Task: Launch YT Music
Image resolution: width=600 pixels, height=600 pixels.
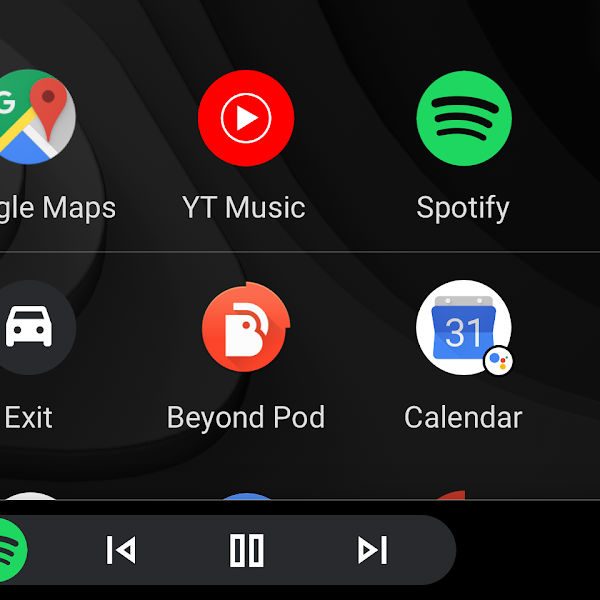Action: coord(246,118)
